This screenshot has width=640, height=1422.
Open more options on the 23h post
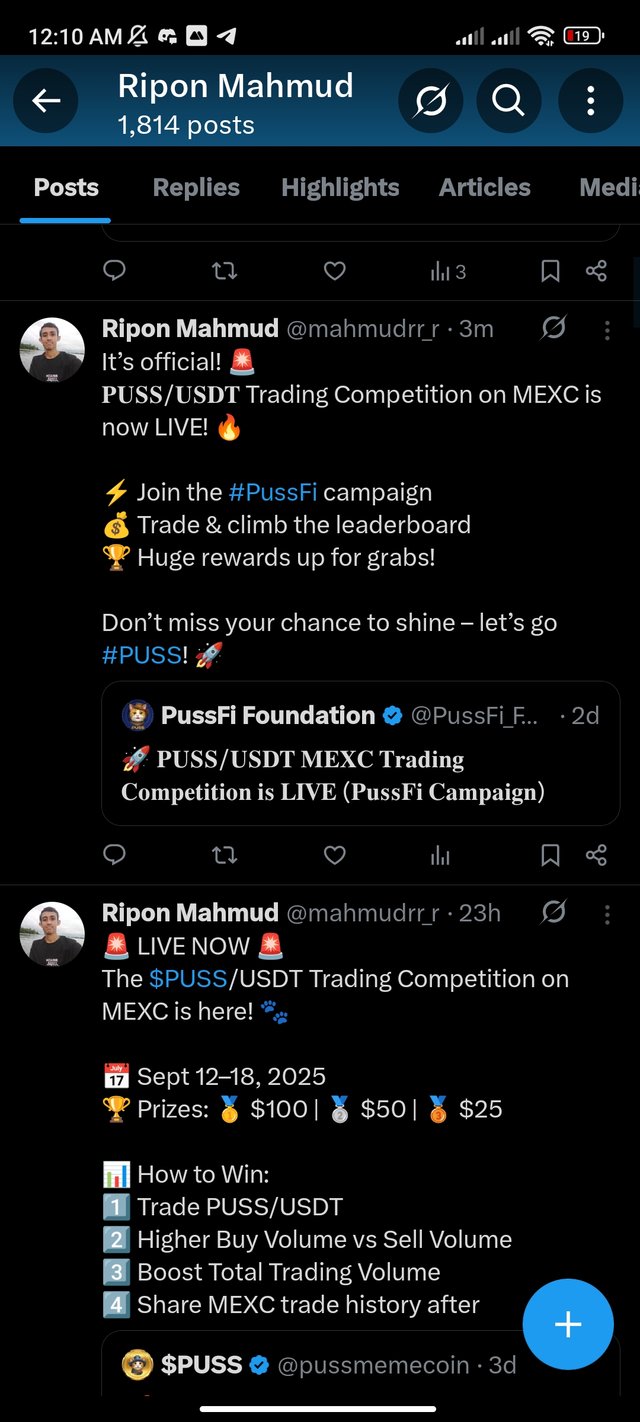coord(607,913)
